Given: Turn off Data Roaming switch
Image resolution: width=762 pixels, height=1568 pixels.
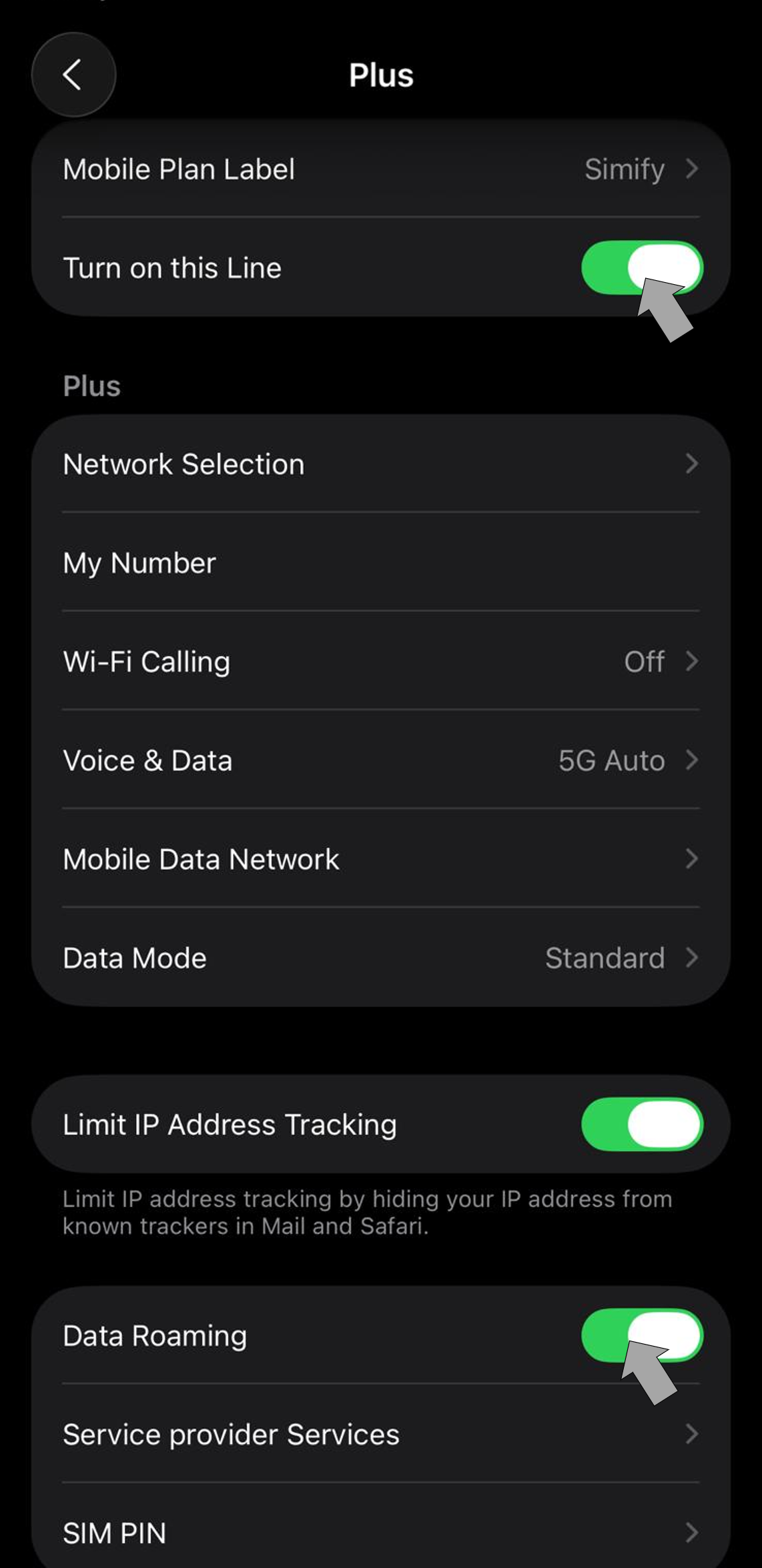Looking at the screenshot, I should (641, 1335).
